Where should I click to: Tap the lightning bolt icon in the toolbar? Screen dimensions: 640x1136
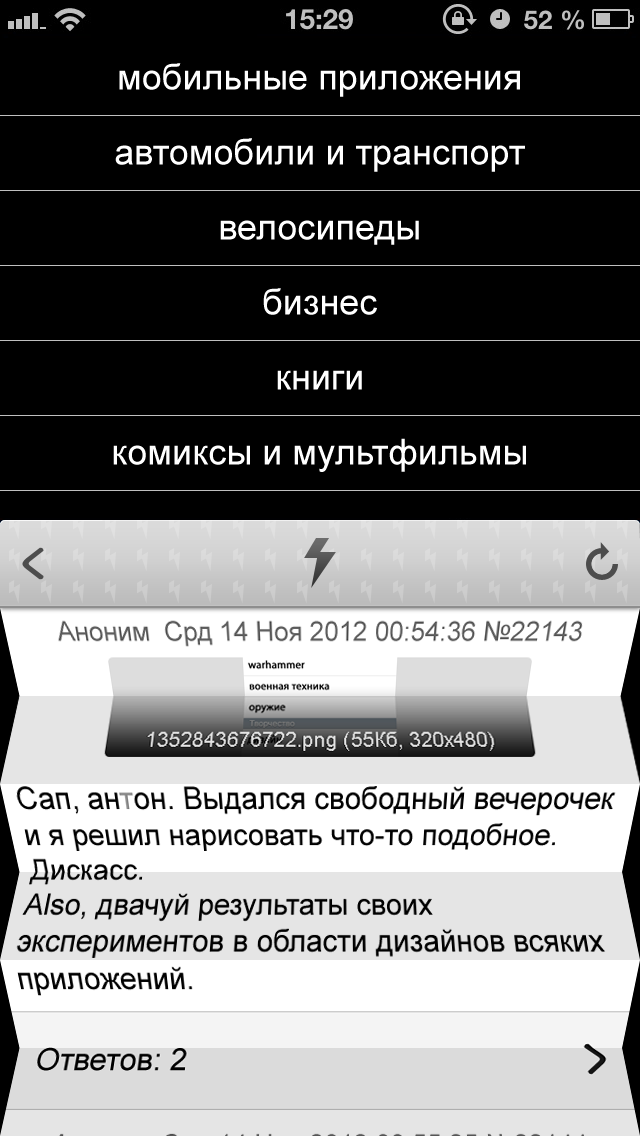pos(320,562)
